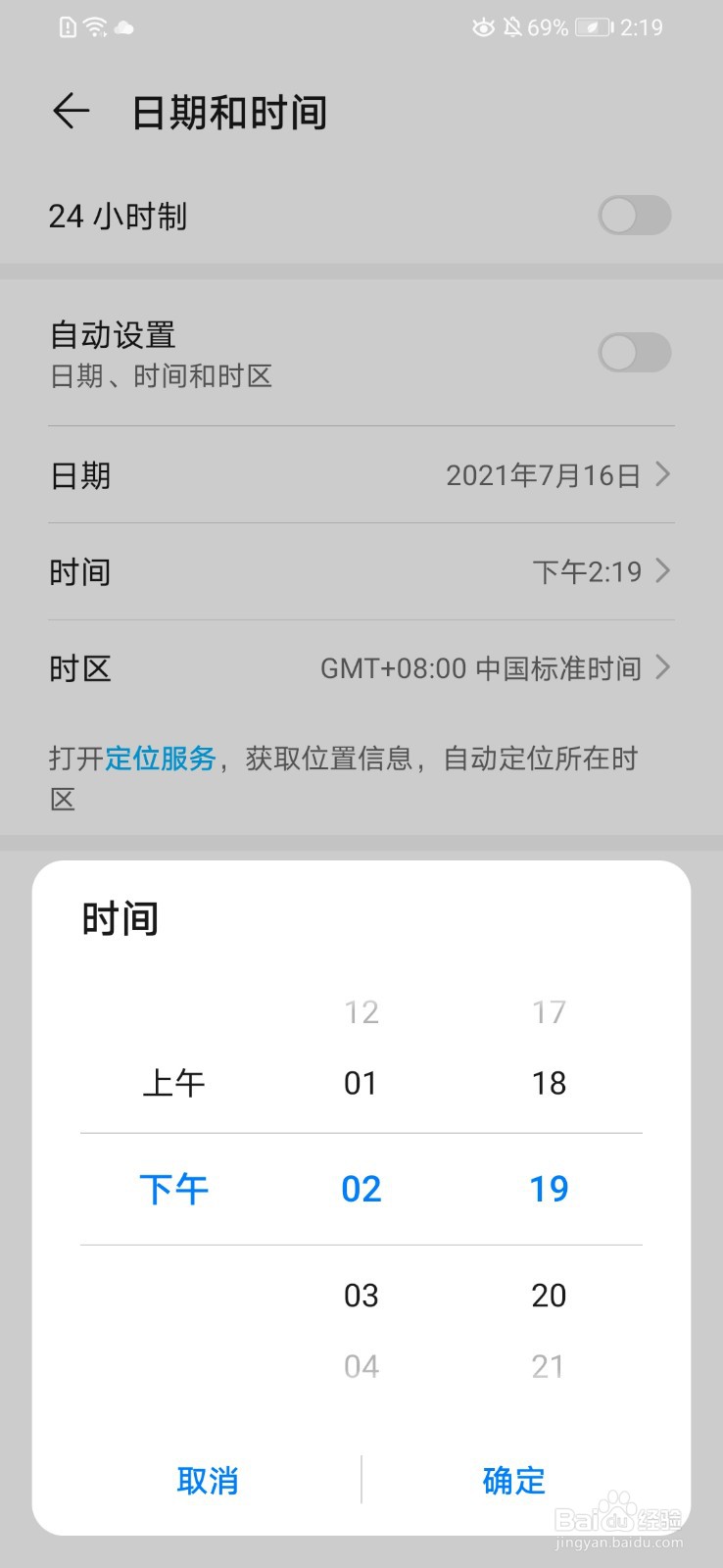Cancel the time picker with 取消
The width and height of the screenshot is (723, 1568).
(x=209, y=1481)
